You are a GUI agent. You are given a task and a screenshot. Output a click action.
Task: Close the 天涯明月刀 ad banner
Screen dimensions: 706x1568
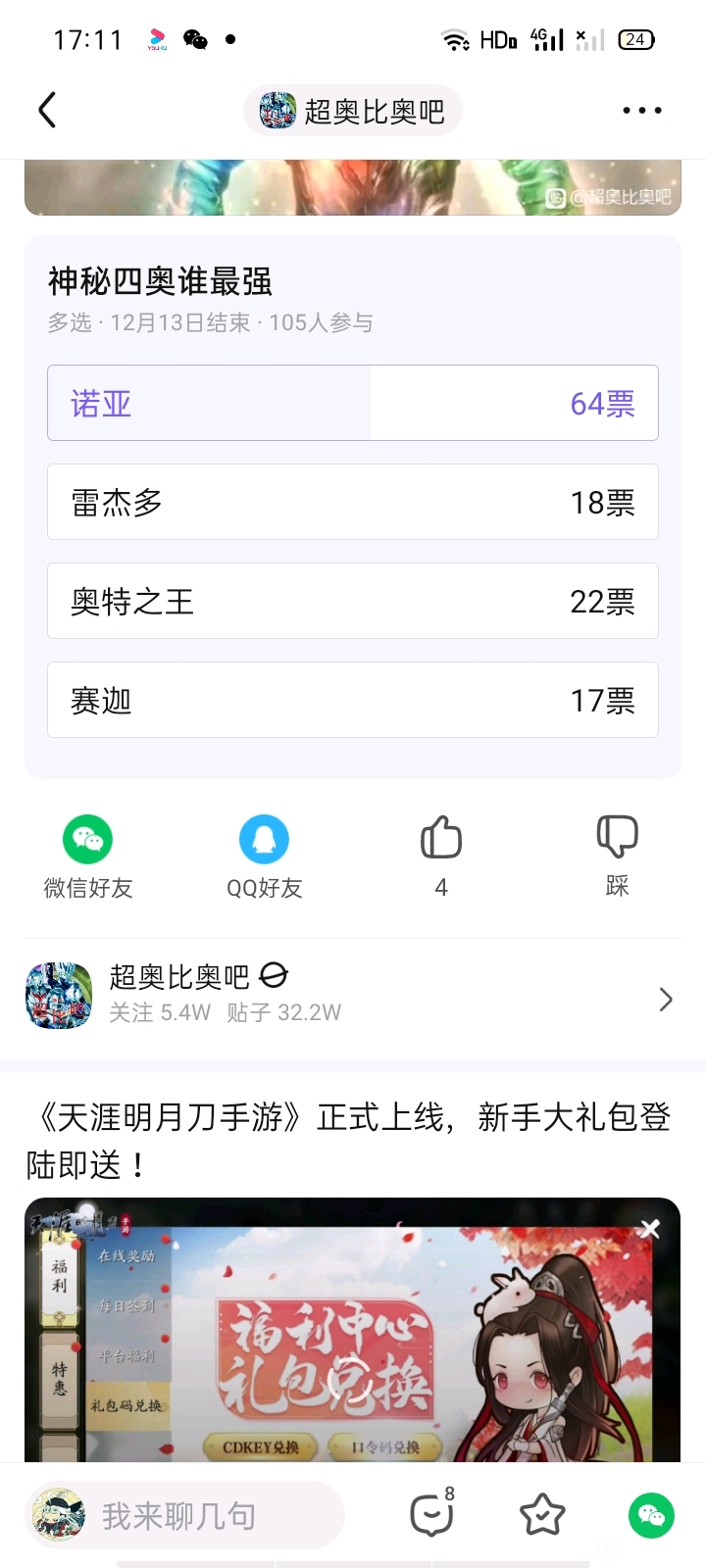(649, 1229)
